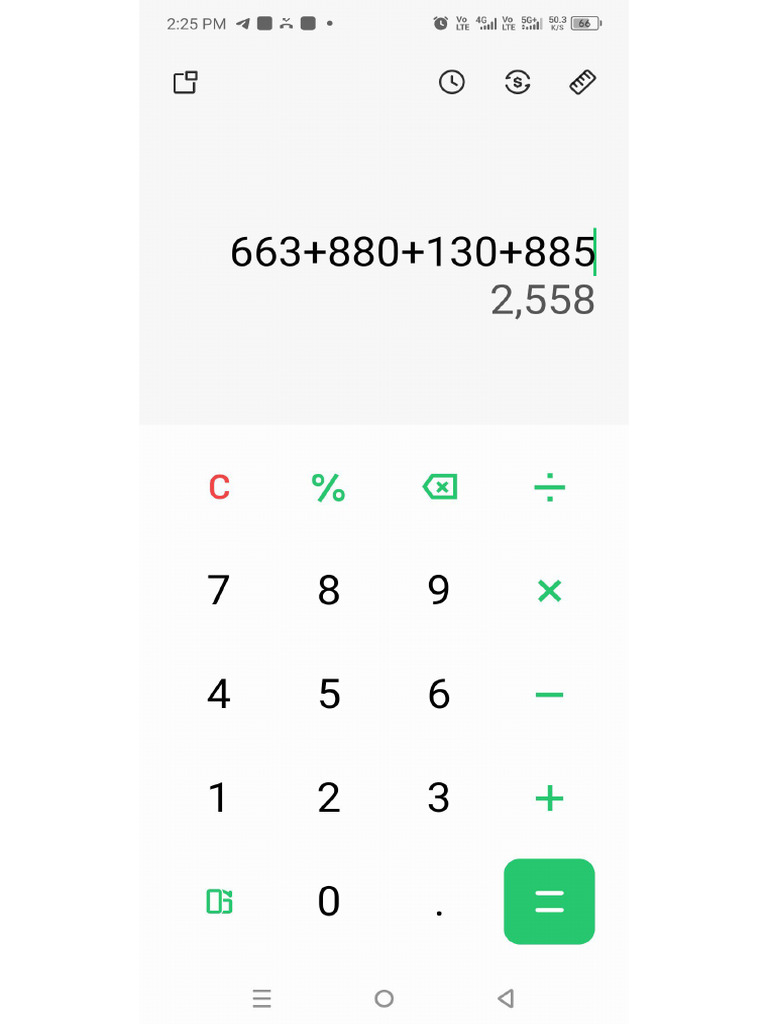Delete the last digit with backspace
Viewport: 768px width, 1024px height.
pos(439,488)
